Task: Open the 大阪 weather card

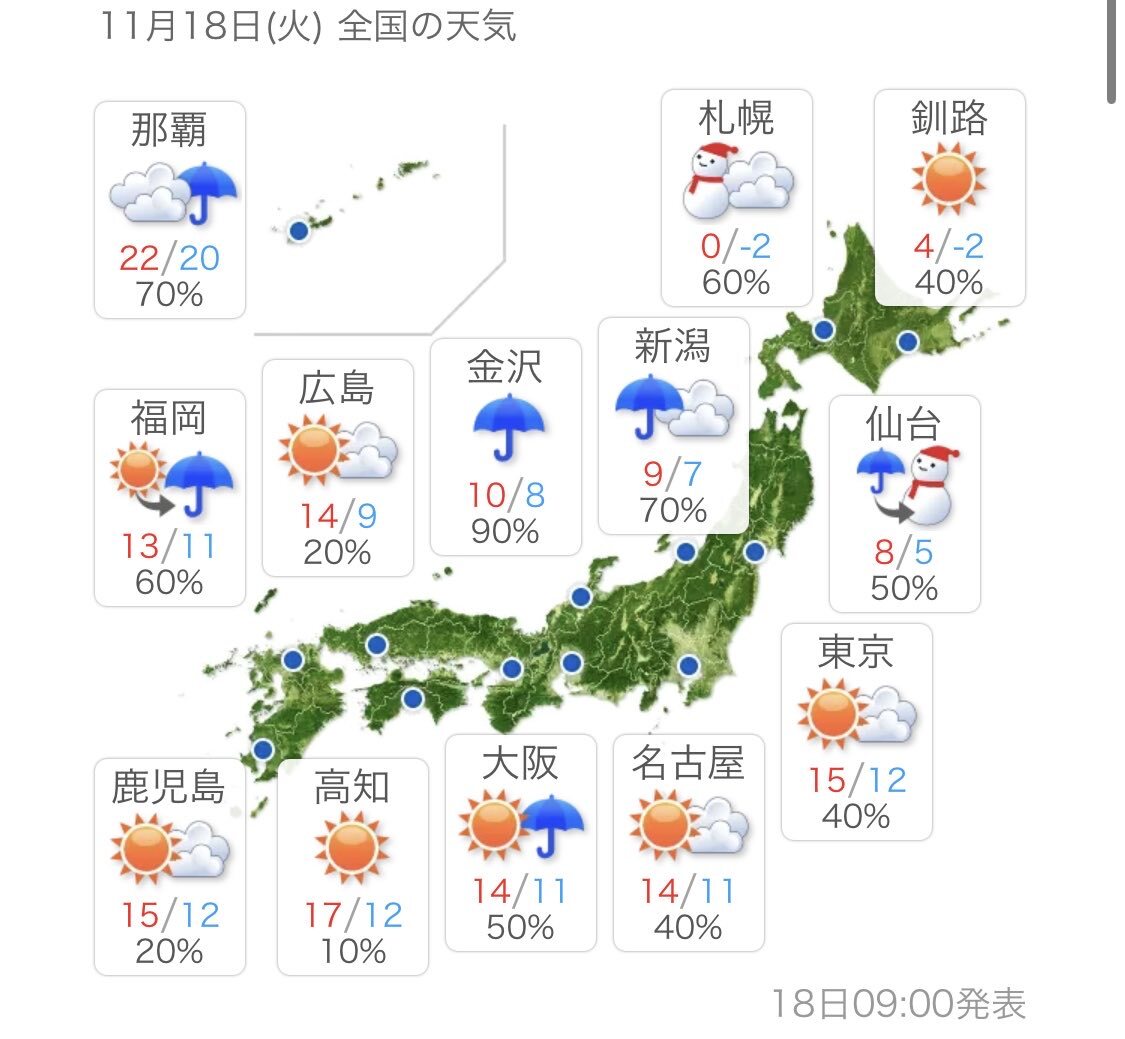Action: [x=520, y=843]
